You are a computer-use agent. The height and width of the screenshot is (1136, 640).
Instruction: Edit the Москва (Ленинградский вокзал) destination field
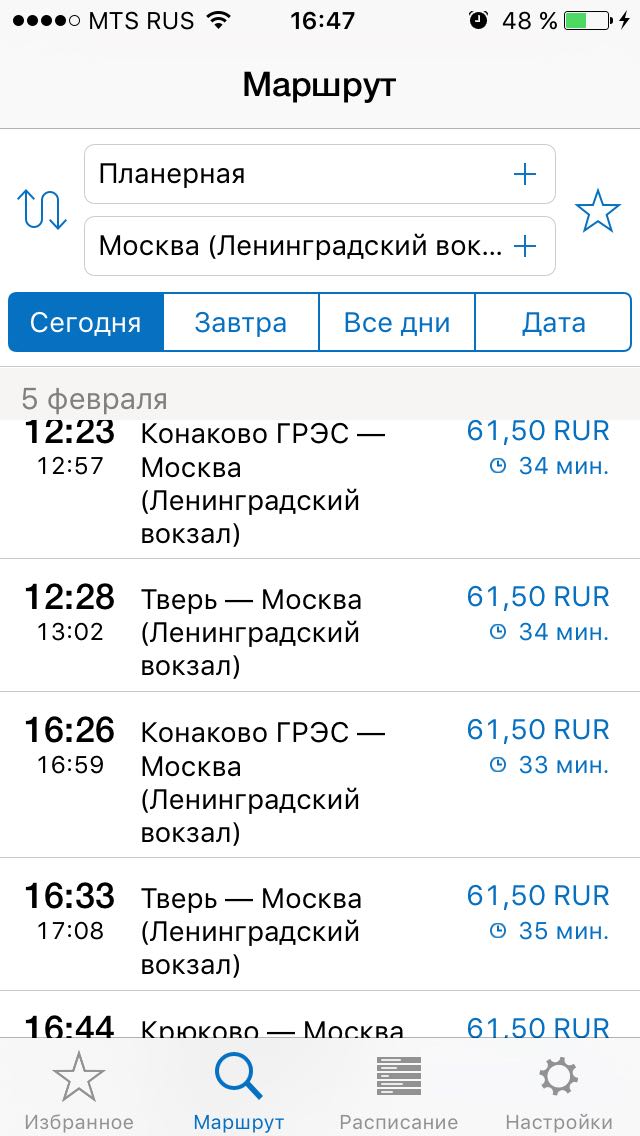[320, 246]
